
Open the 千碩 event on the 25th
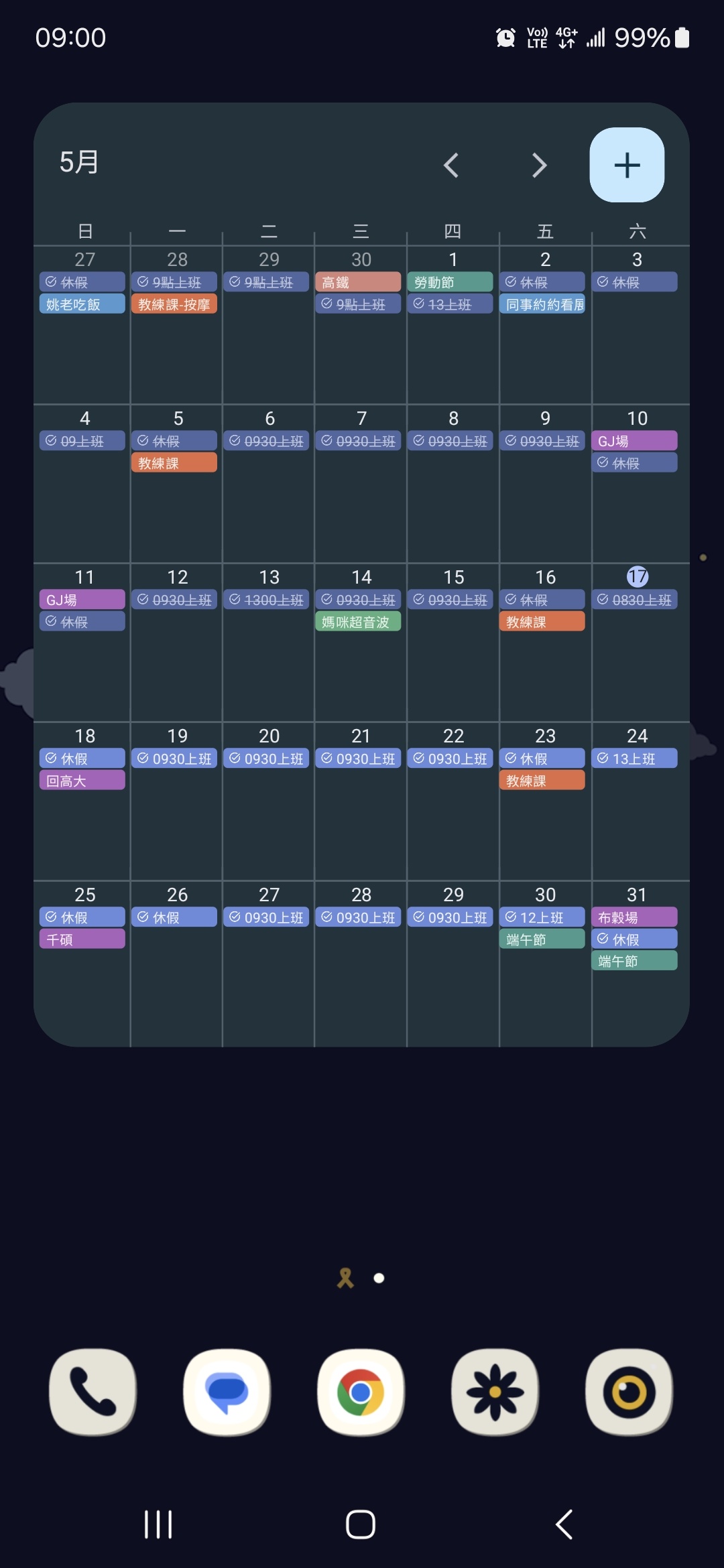(x=82, y=939)
